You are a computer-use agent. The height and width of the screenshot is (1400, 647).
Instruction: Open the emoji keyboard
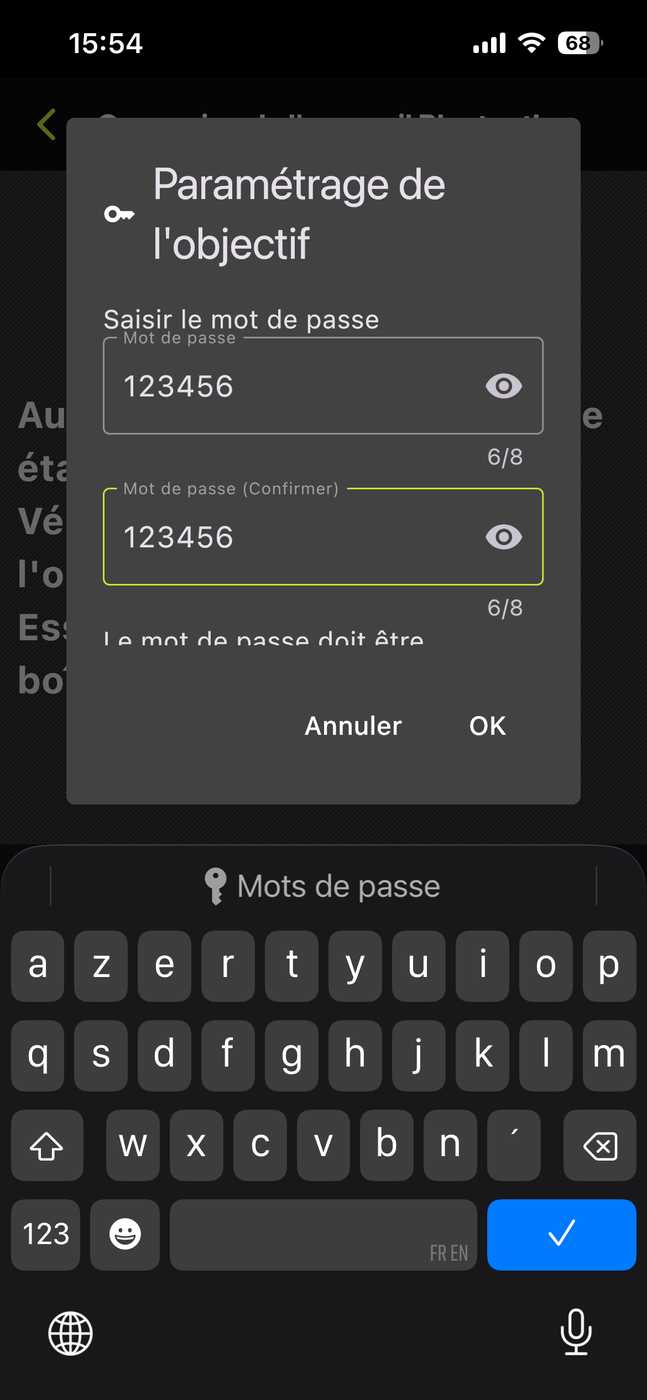[125, 1234]
